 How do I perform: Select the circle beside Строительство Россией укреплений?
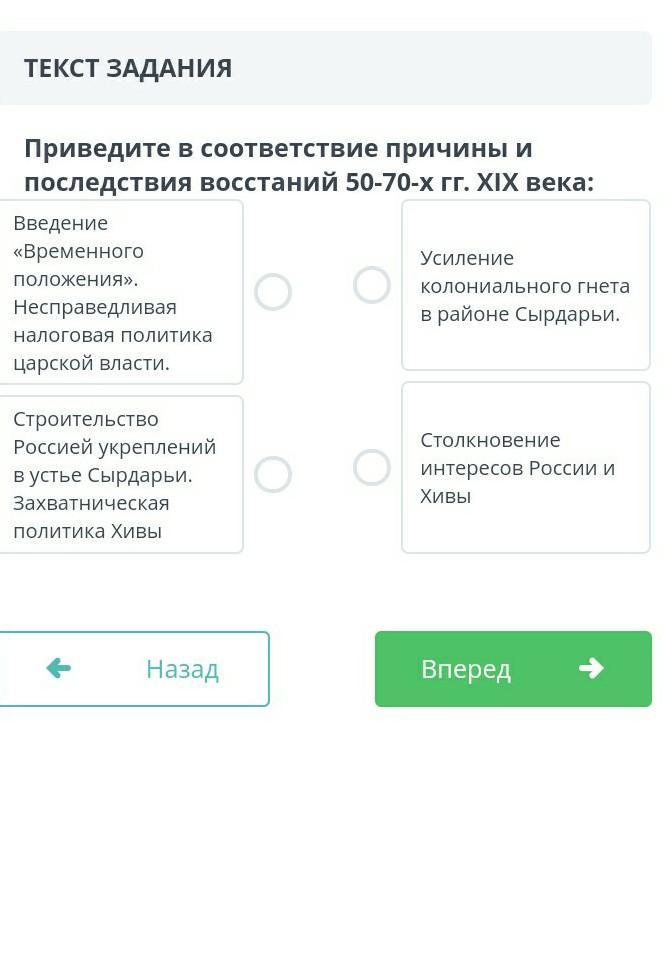pyautogui.click(x=272, y=474)
